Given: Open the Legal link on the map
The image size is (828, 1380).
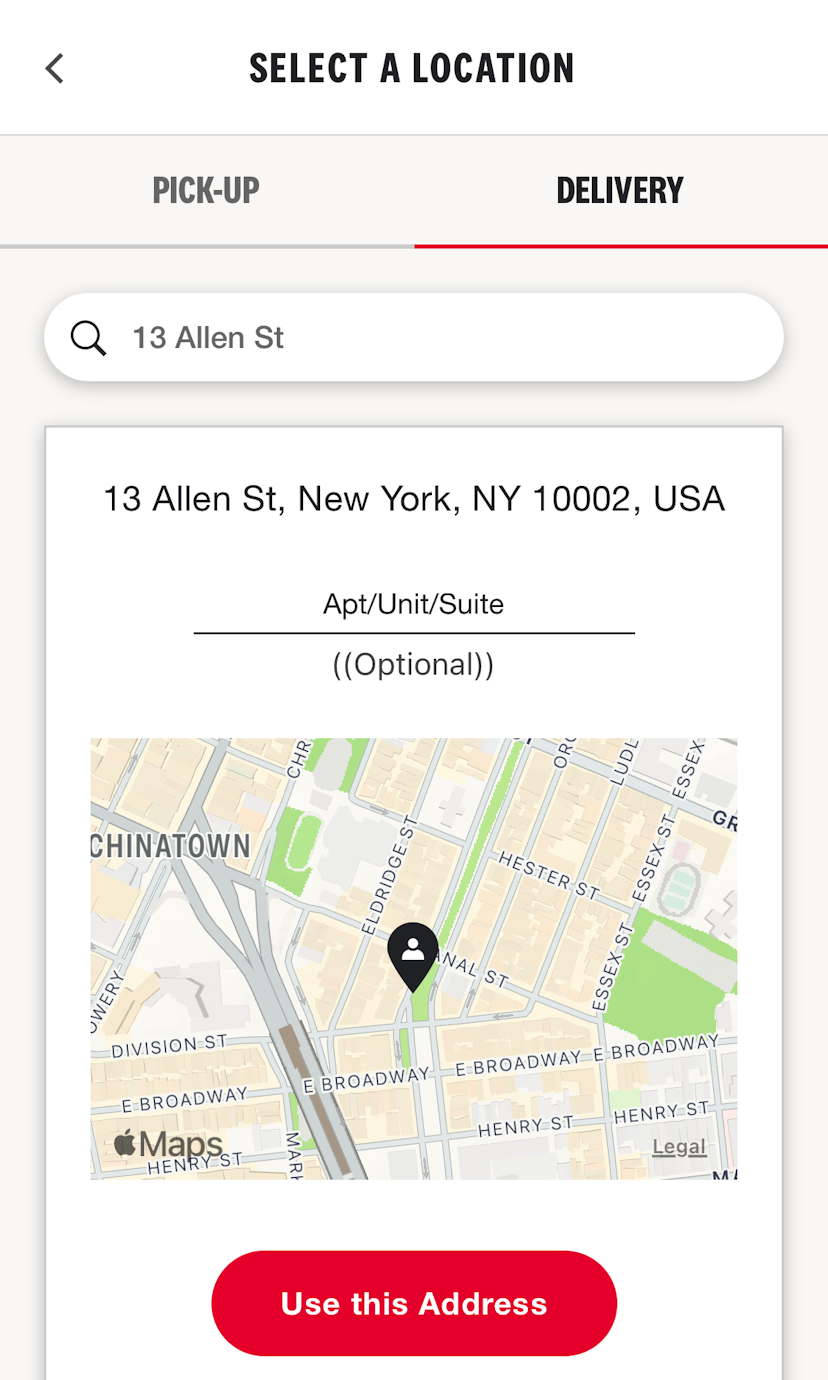Looking at the screenshot, I should 679,1147.
